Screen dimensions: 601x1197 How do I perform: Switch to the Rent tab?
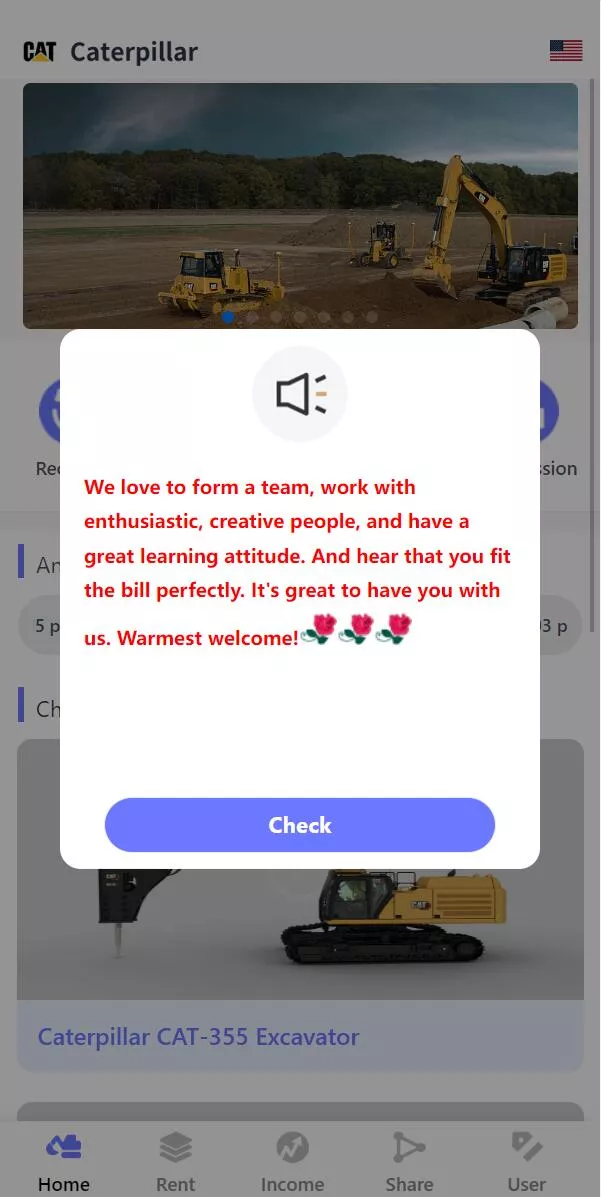pyautogui.click(x=175, y=1162)
